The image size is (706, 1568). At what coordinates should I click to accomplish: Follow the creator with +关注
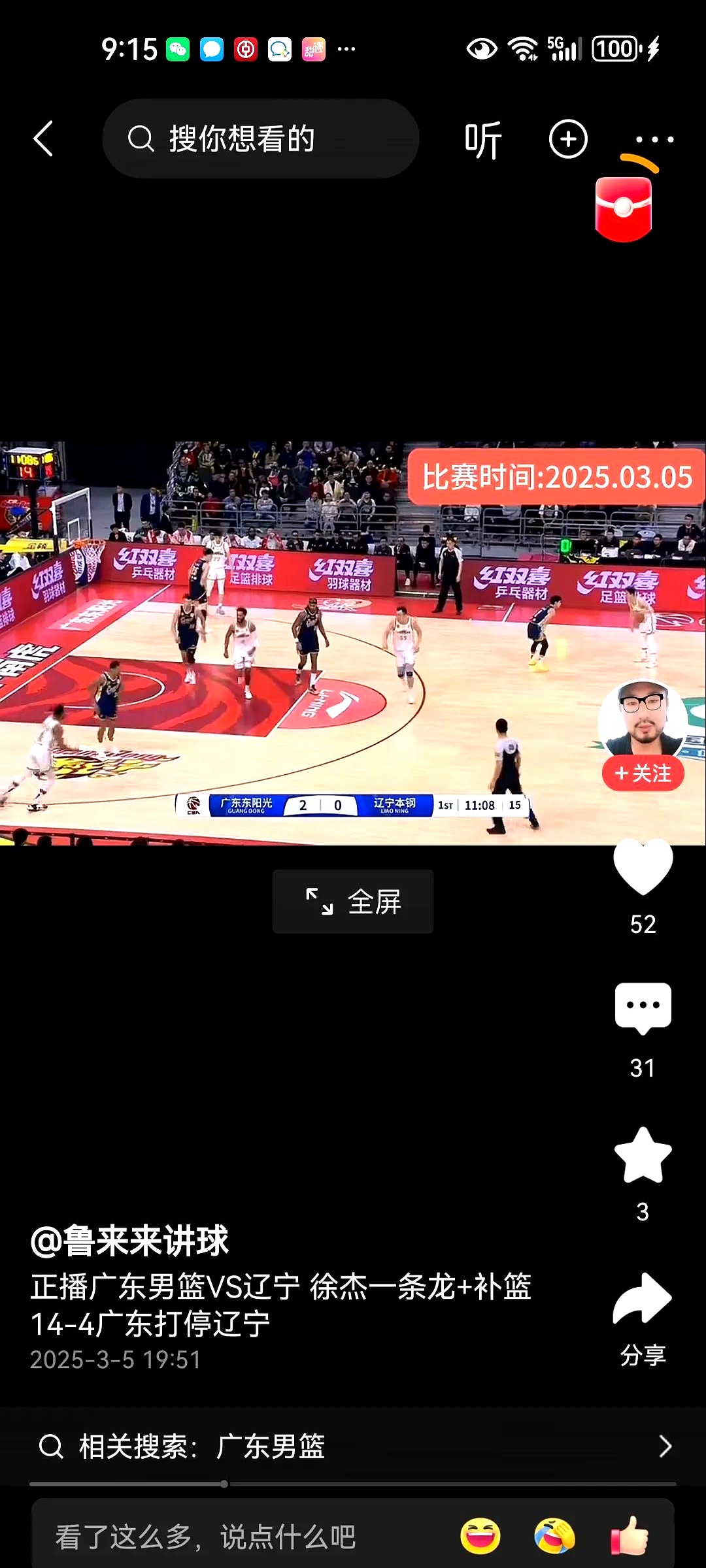[x=643, y=774]
